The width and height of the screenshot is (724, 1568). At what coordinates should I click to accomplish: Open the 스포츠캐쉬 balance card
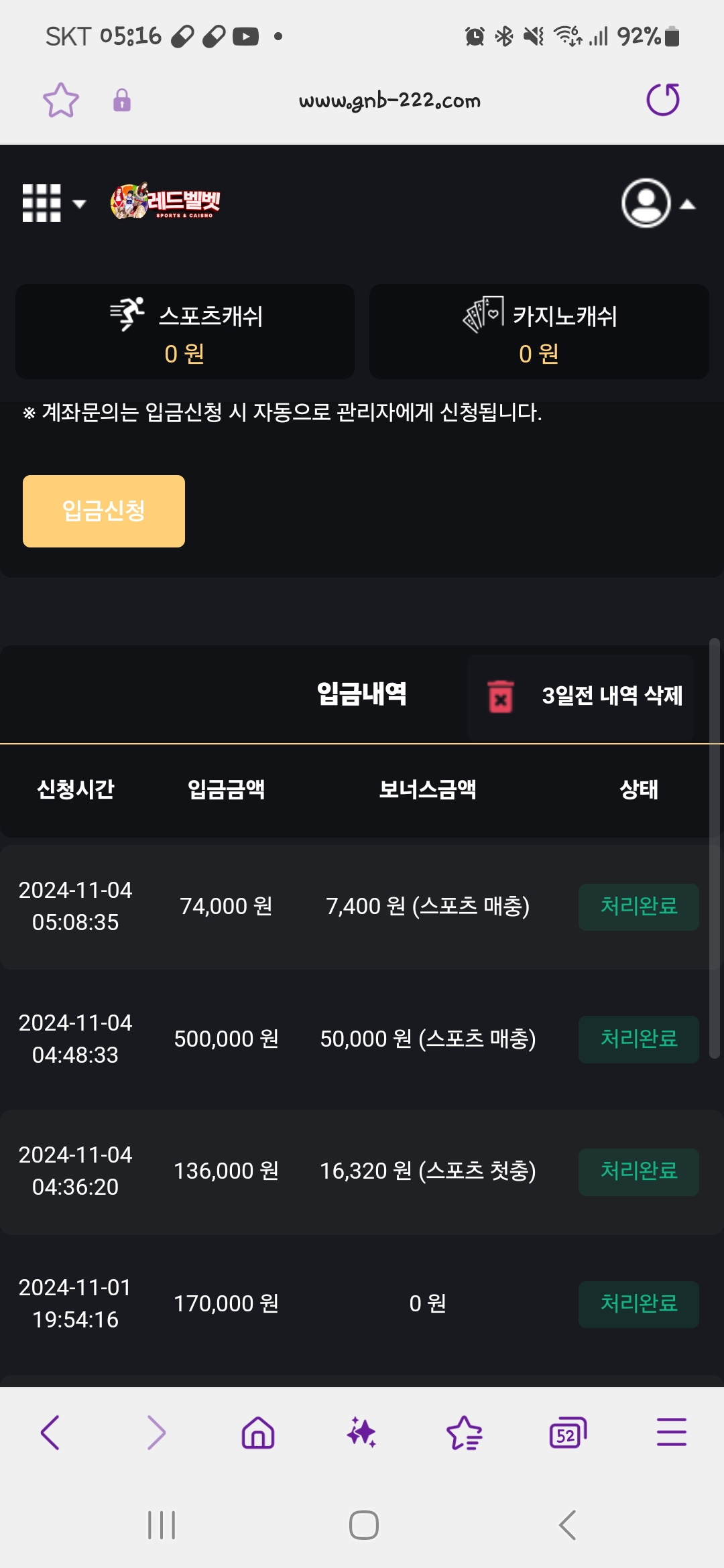tap(185, 332)
